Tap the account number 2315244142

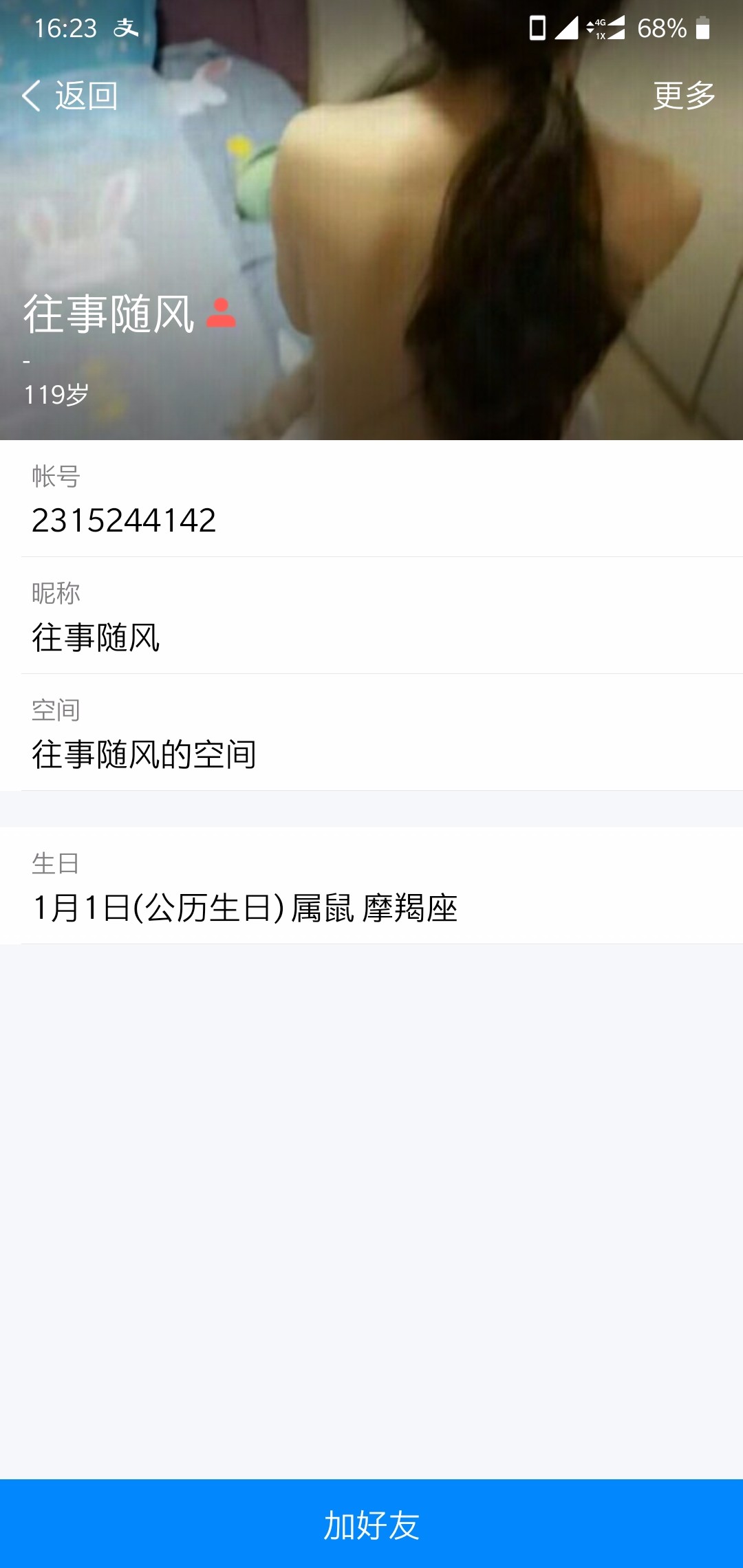pyautogui.click(x=125, y=522)
